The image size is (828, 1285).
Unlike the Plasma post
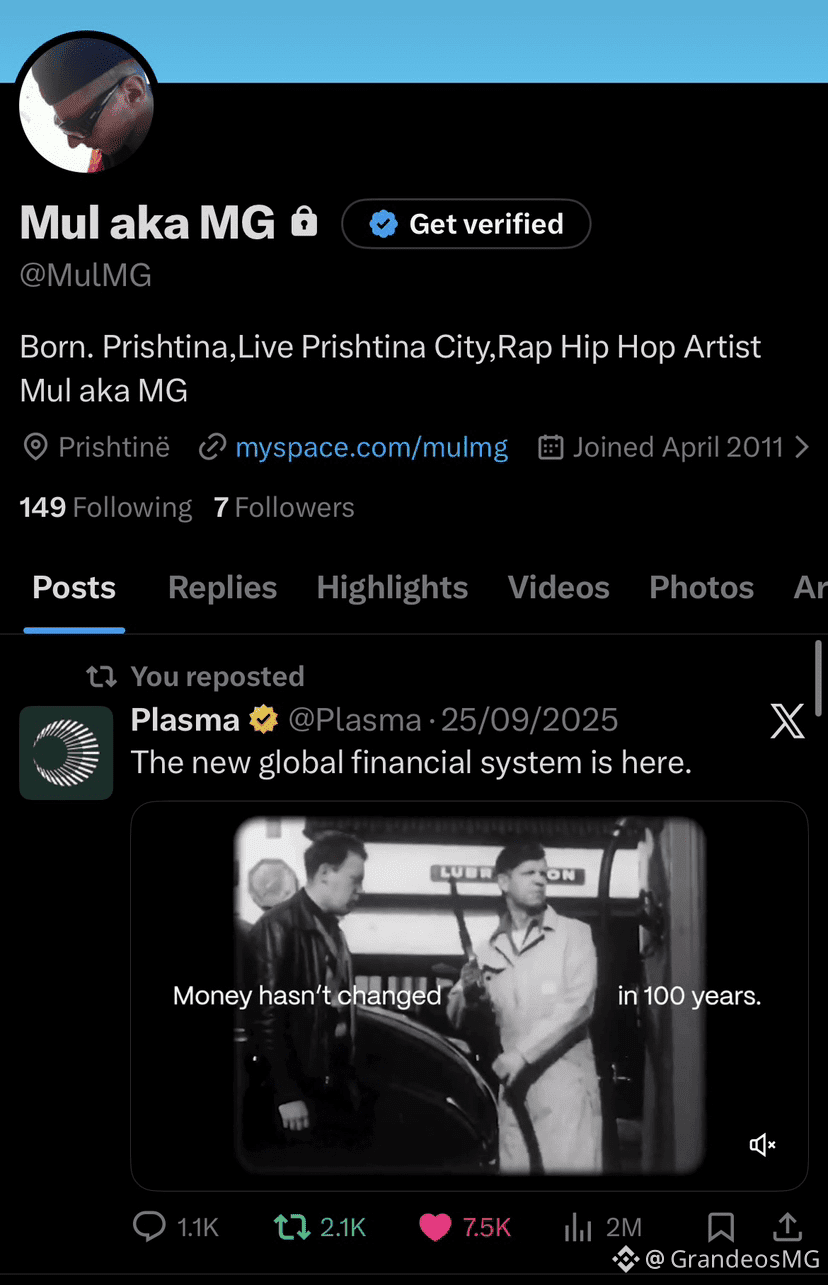[x=464, y=1227]
